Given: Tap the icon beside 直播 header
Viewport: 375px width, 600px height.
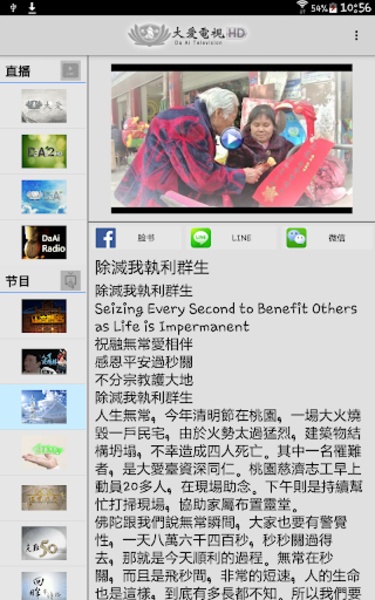Looking at the screenshot, I should [70, 70].
